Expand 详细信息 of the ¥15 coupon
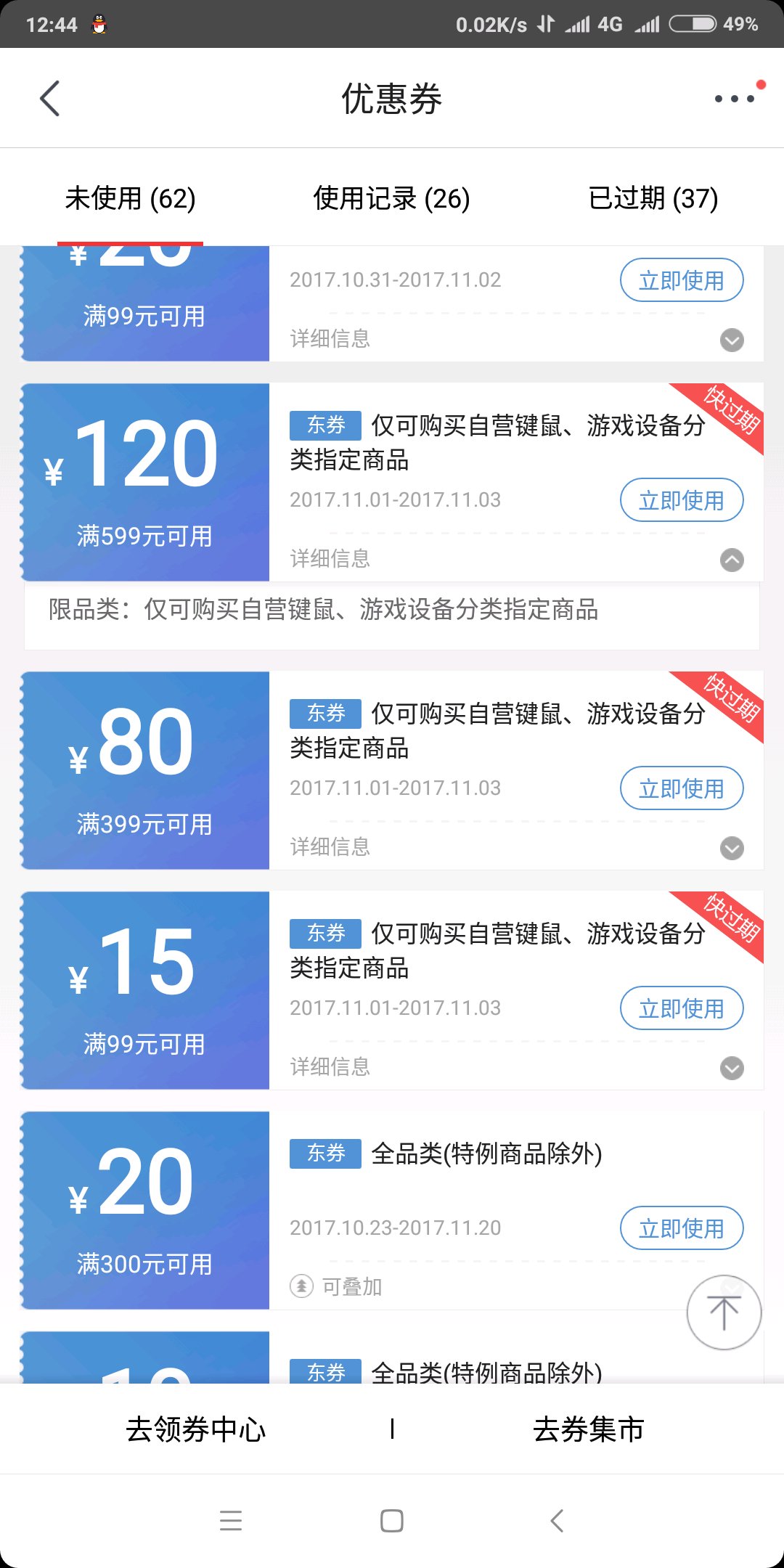The image size is (784, 1568). 732,1068
